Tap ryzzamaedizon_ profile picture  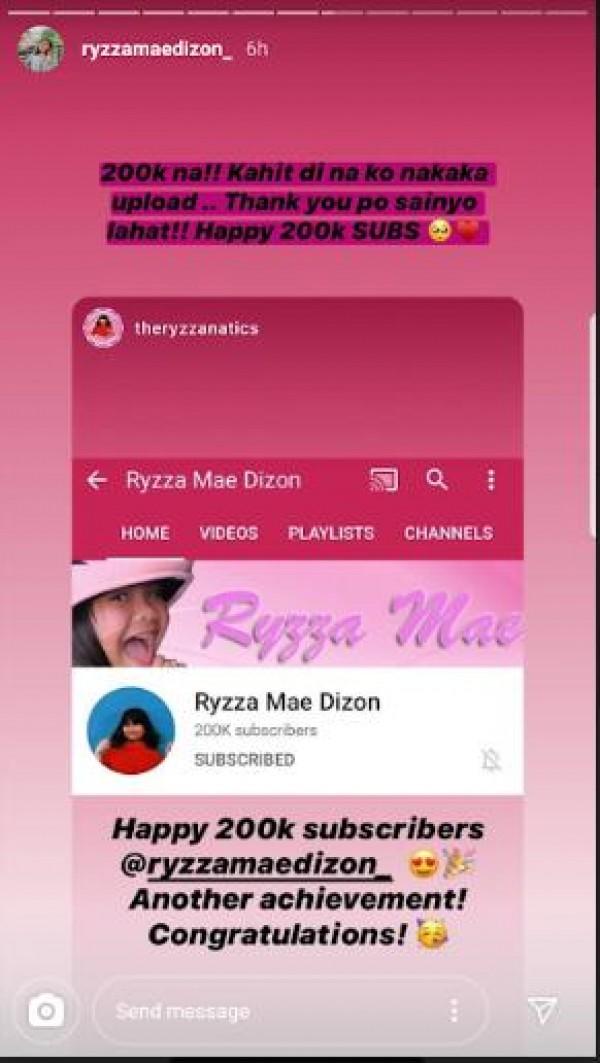click(x=41, y=49)
